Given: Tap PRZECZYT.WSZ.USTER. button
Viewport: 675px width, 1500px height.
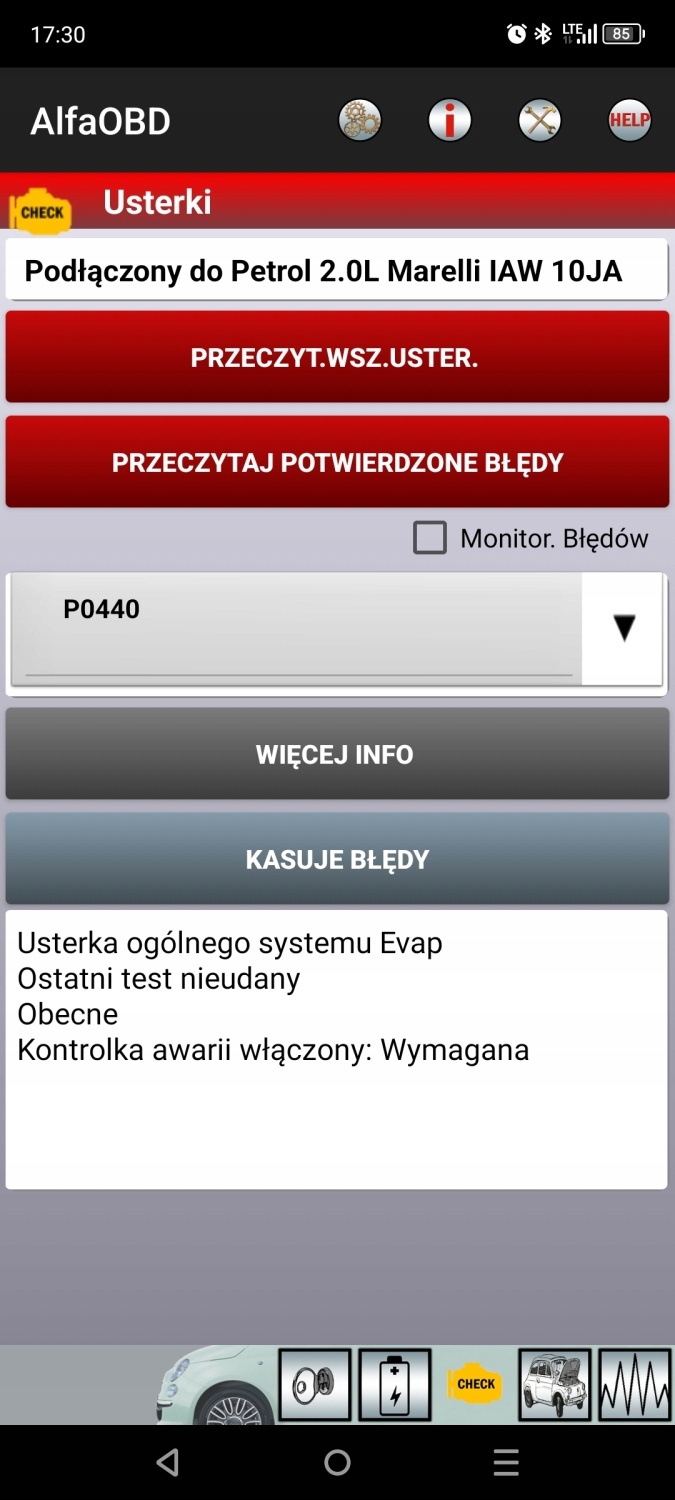Looking at the screenshot, I should click(337, 357).
